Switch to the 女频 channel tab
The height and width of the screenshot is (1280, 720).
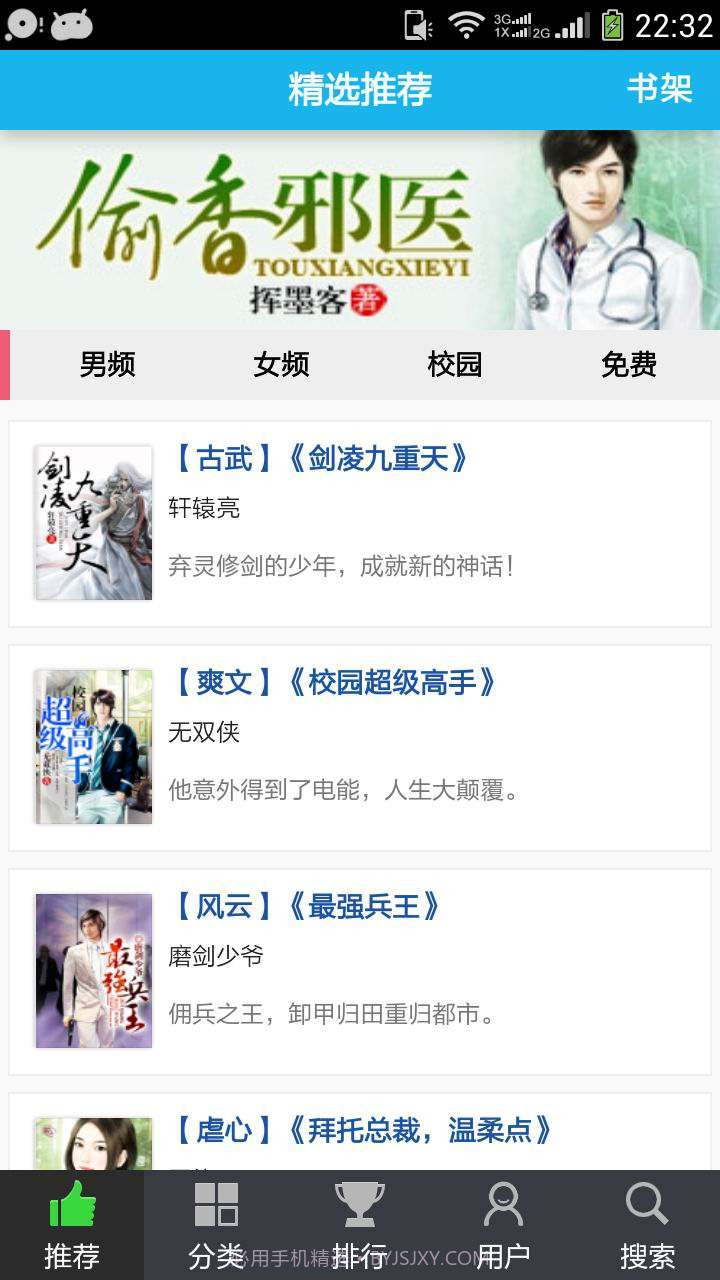[x=281, y=365]
